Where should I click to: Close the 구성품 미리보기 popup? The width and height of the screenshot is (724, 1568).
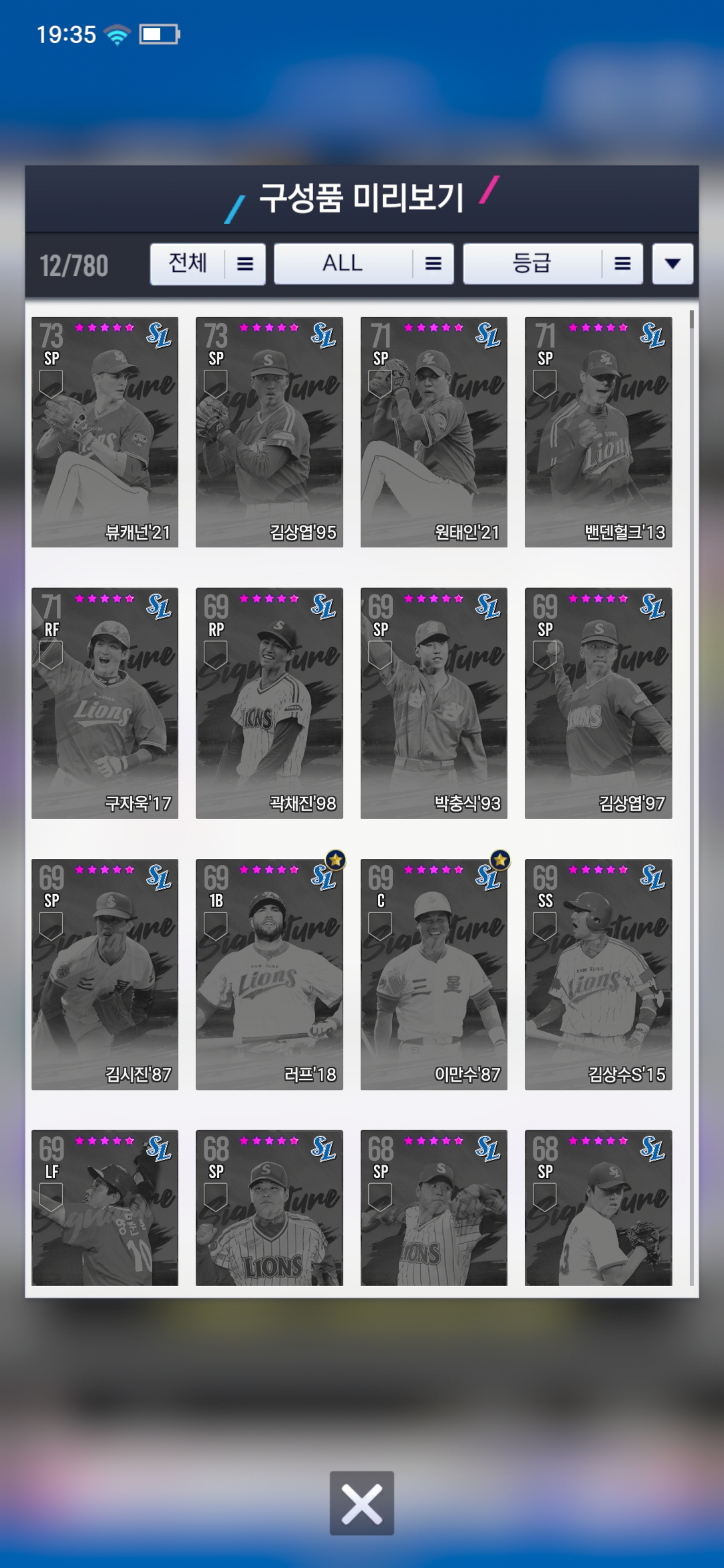(361, 1503)
